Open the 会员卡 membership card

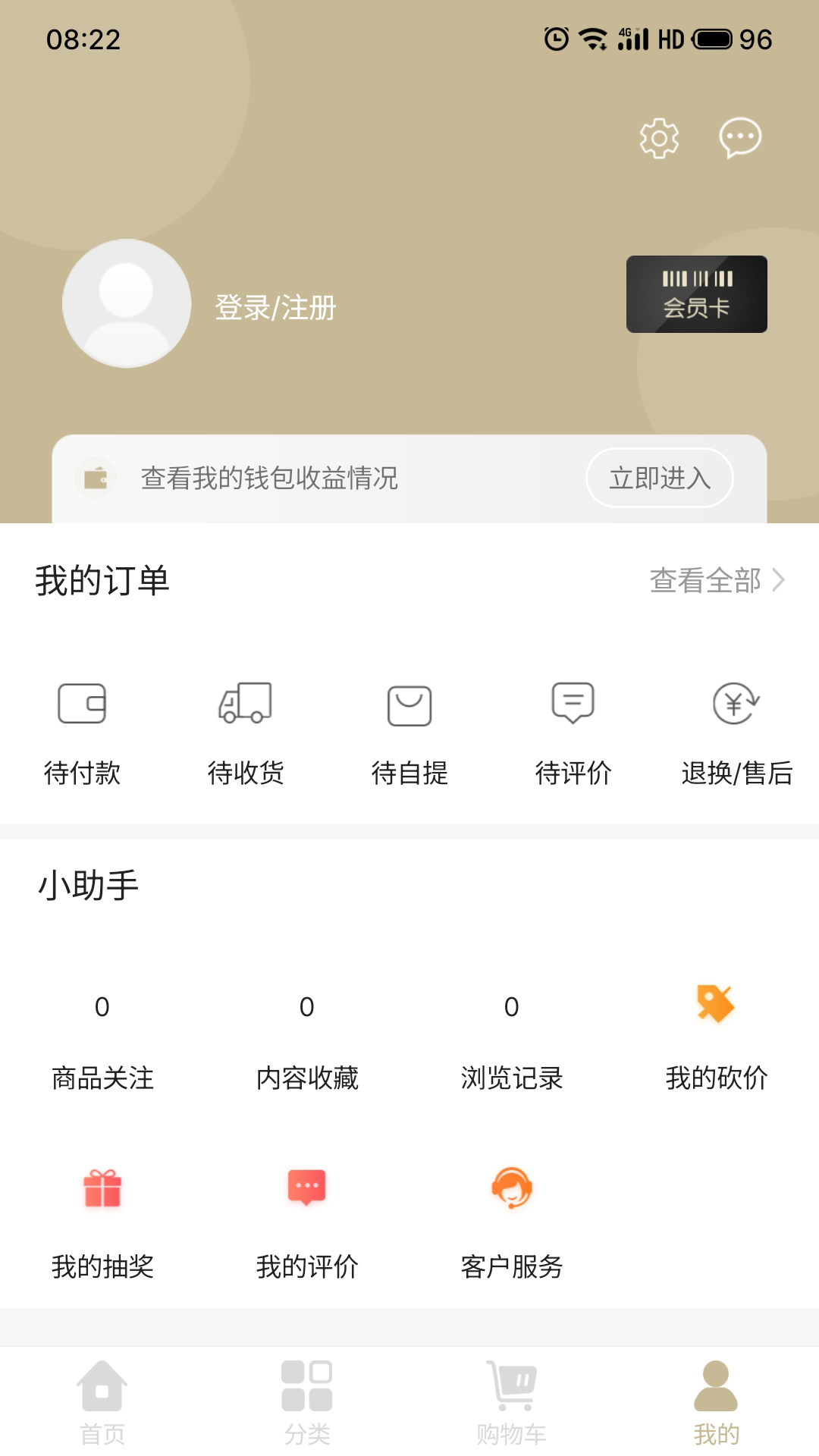(696, 294)
